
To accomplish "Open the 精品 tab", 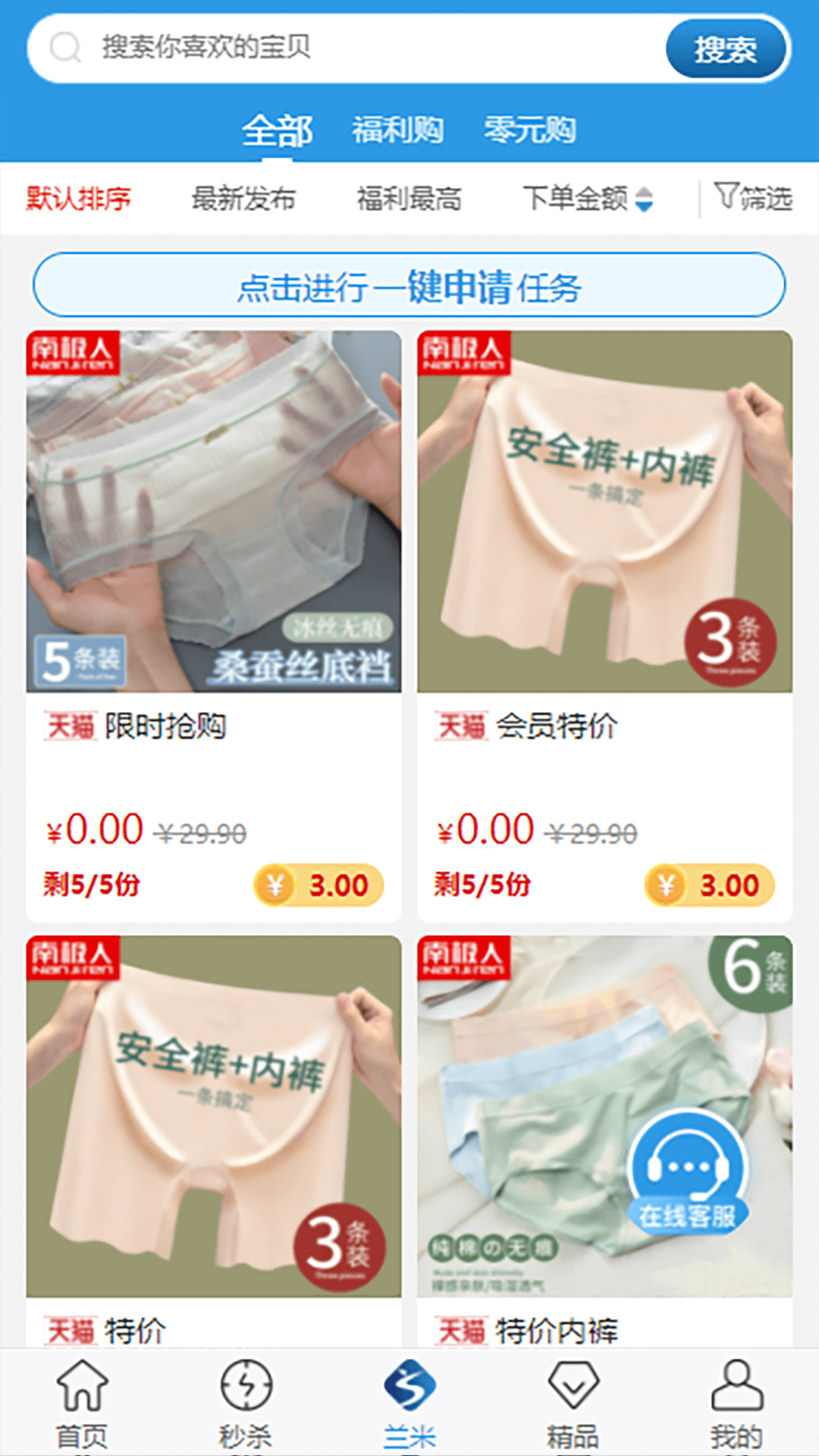I will pos(573,1403).
